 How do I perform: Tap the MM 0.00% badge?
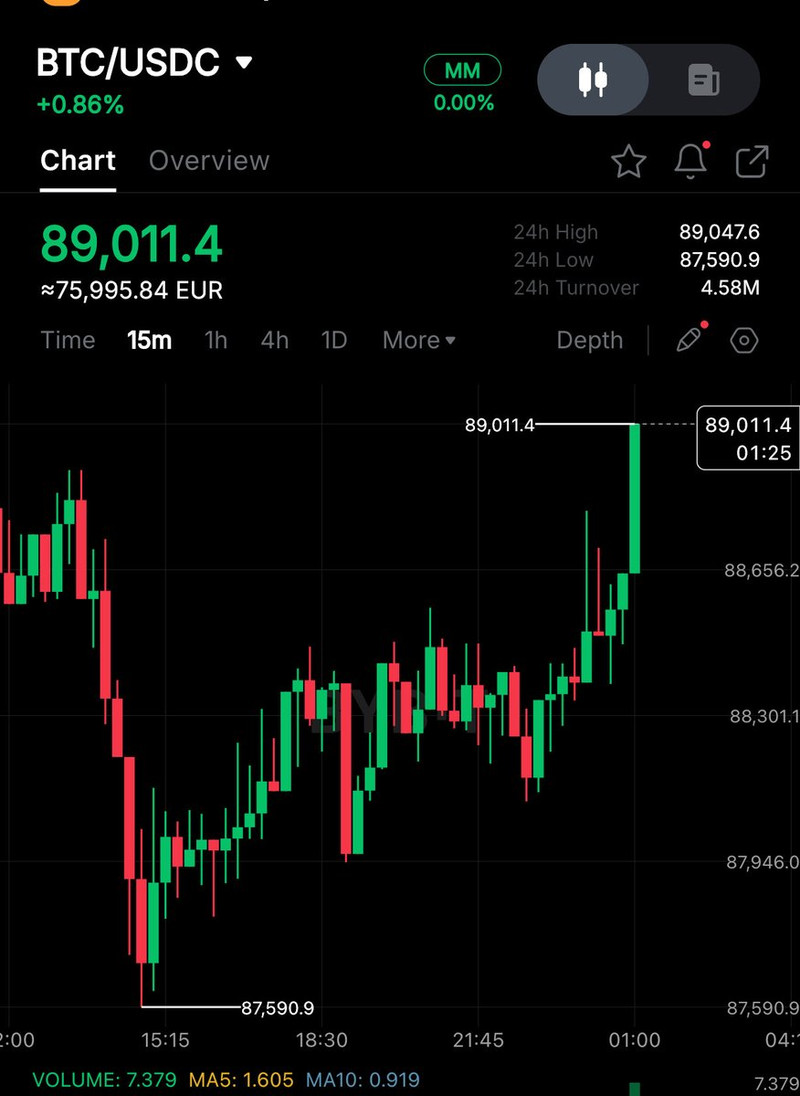coord(463,84)
